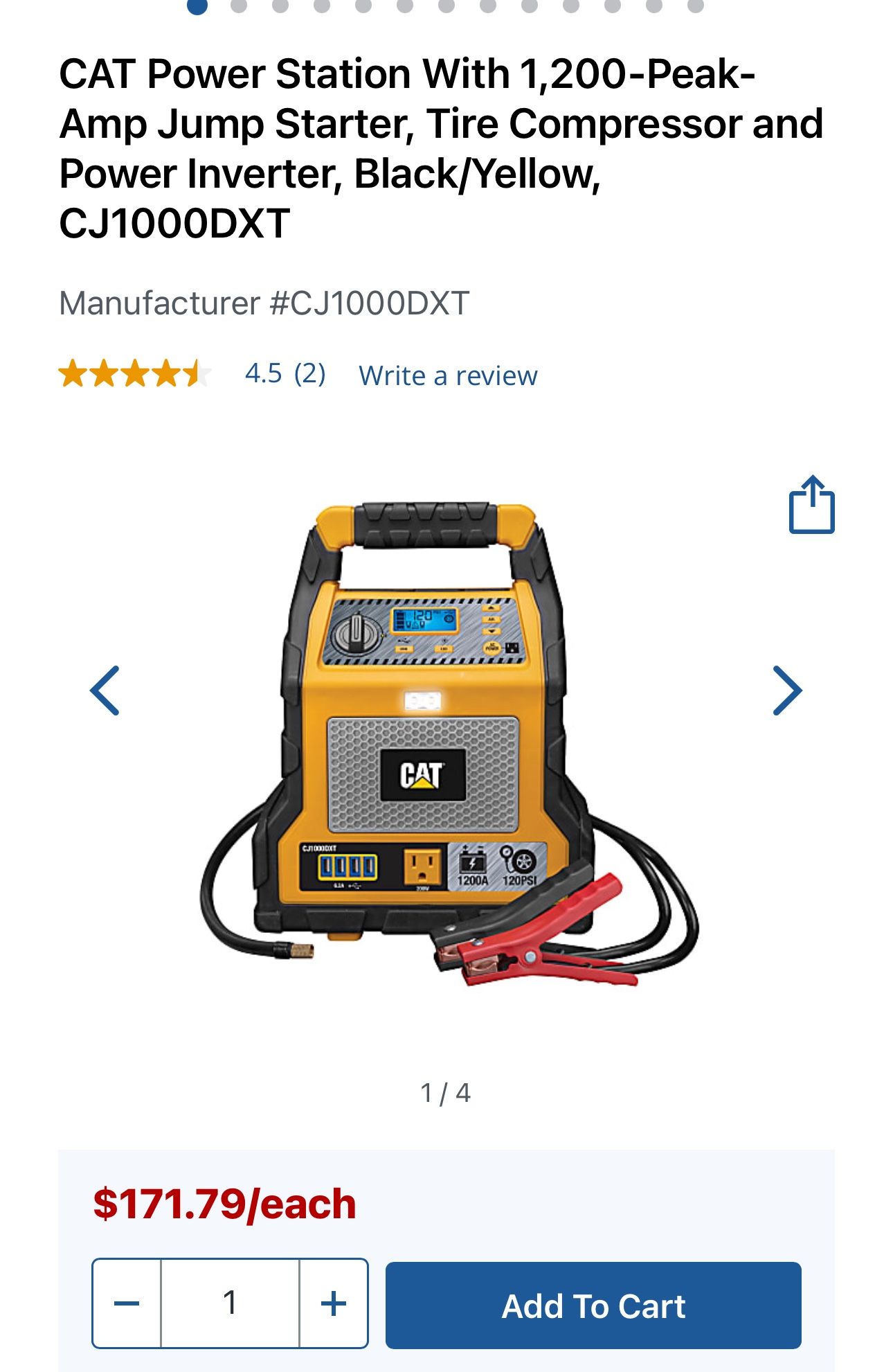Increase quantity with the plus button
Screen dimensions: 893x1372
(x=334, y=1303)
